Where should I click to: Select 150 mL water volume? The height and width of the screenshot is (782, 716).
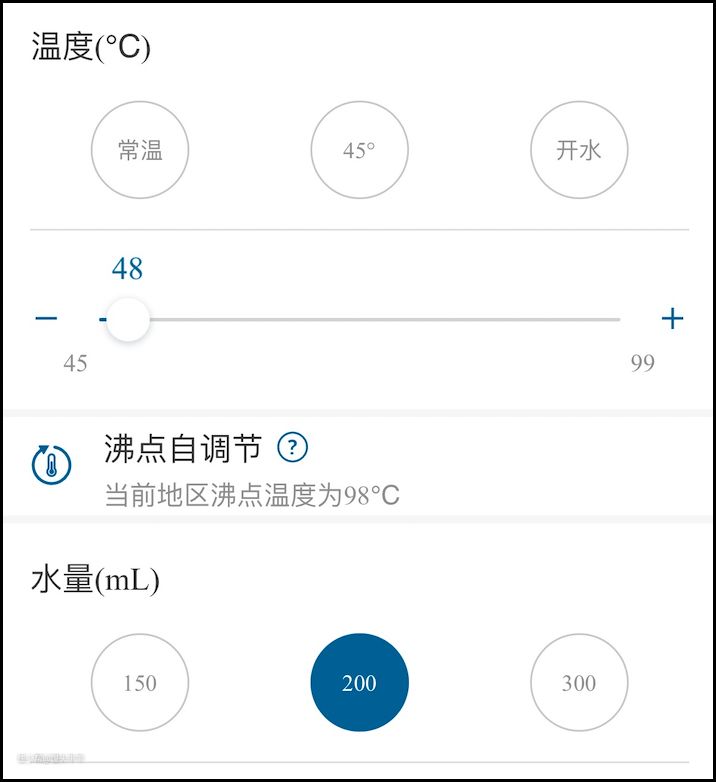(x=140, y=683)
